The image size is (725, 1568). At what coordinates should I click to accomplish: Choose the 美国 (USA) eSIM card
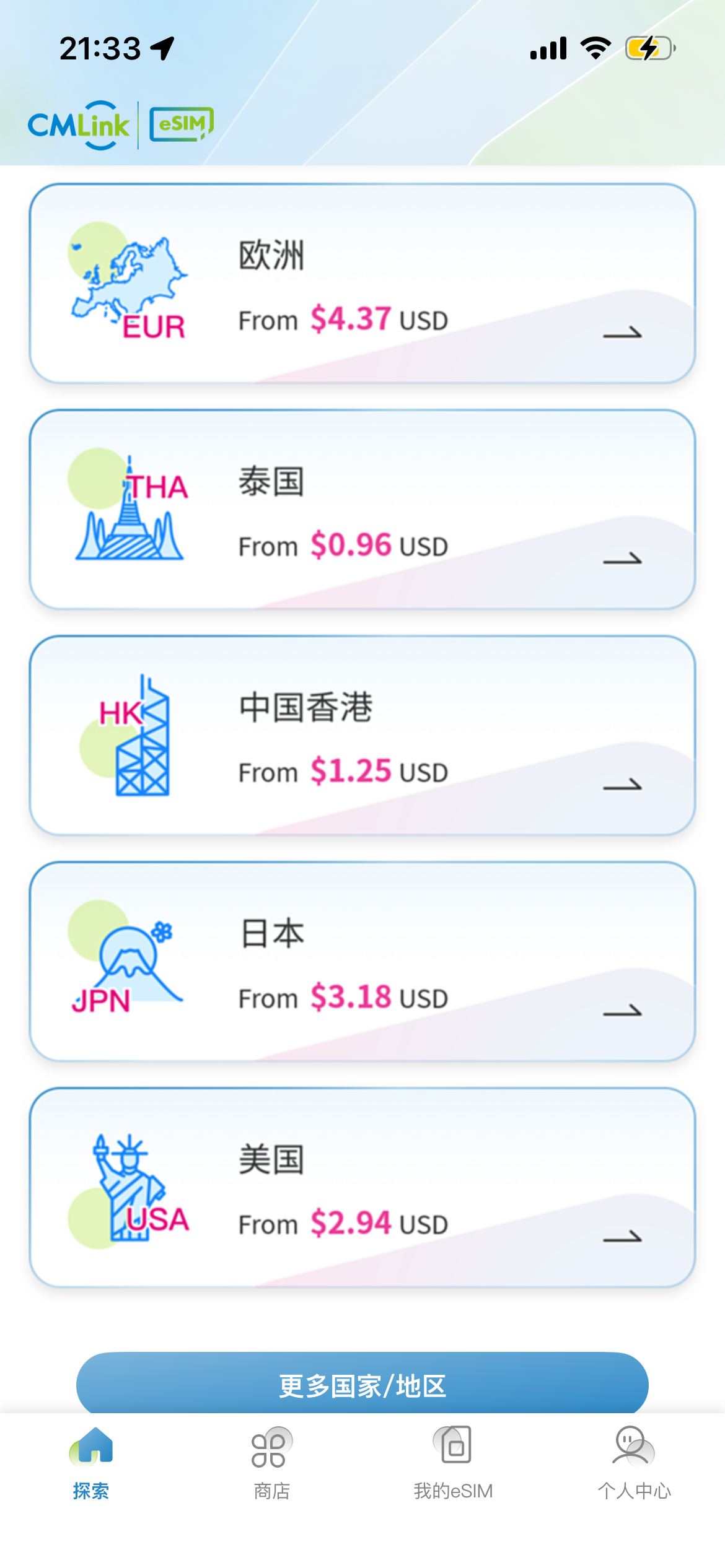click(x=362, y=1188)
